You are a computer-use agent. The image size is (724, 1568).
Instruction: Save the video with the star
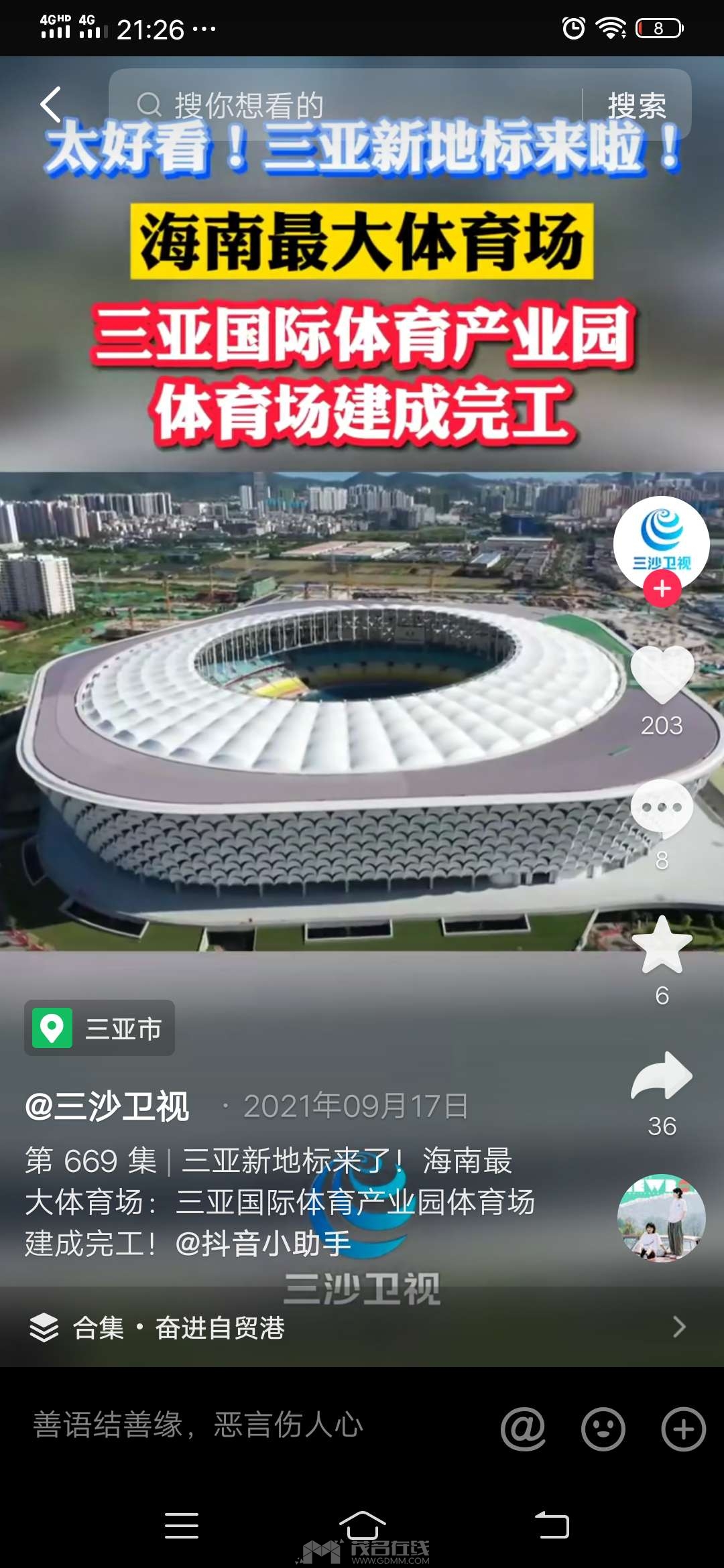coord(662,944)
